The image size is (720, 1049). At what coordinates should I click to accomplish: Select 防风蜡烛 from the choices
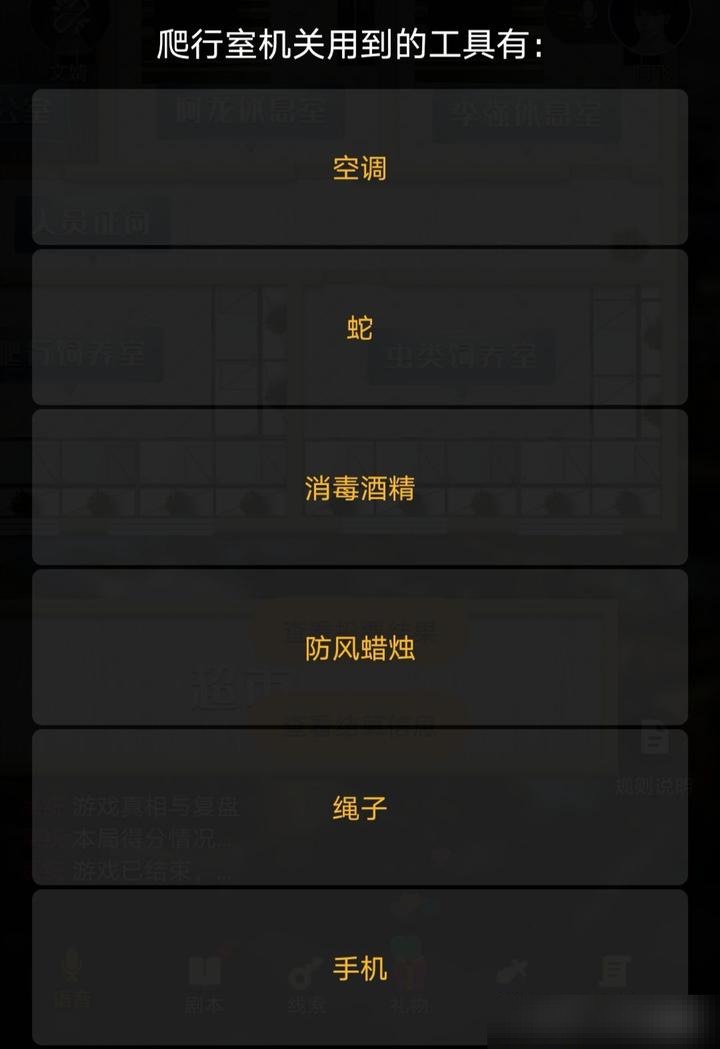[360, 648]
